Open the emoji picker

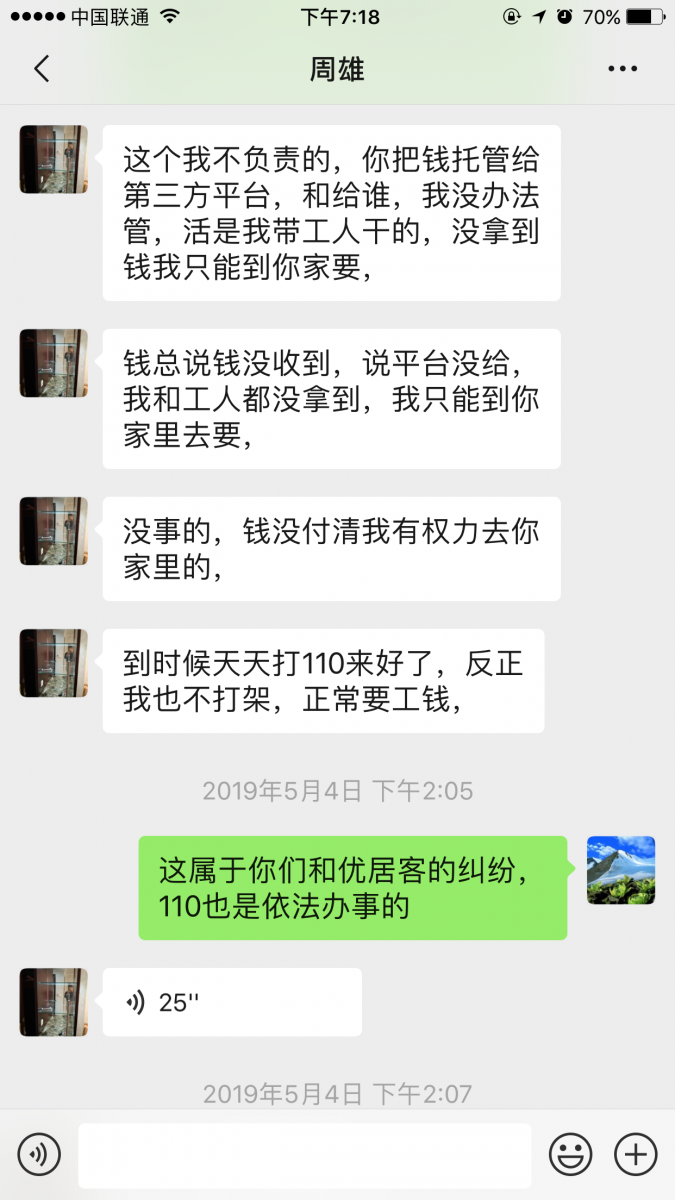[570, 1155]
